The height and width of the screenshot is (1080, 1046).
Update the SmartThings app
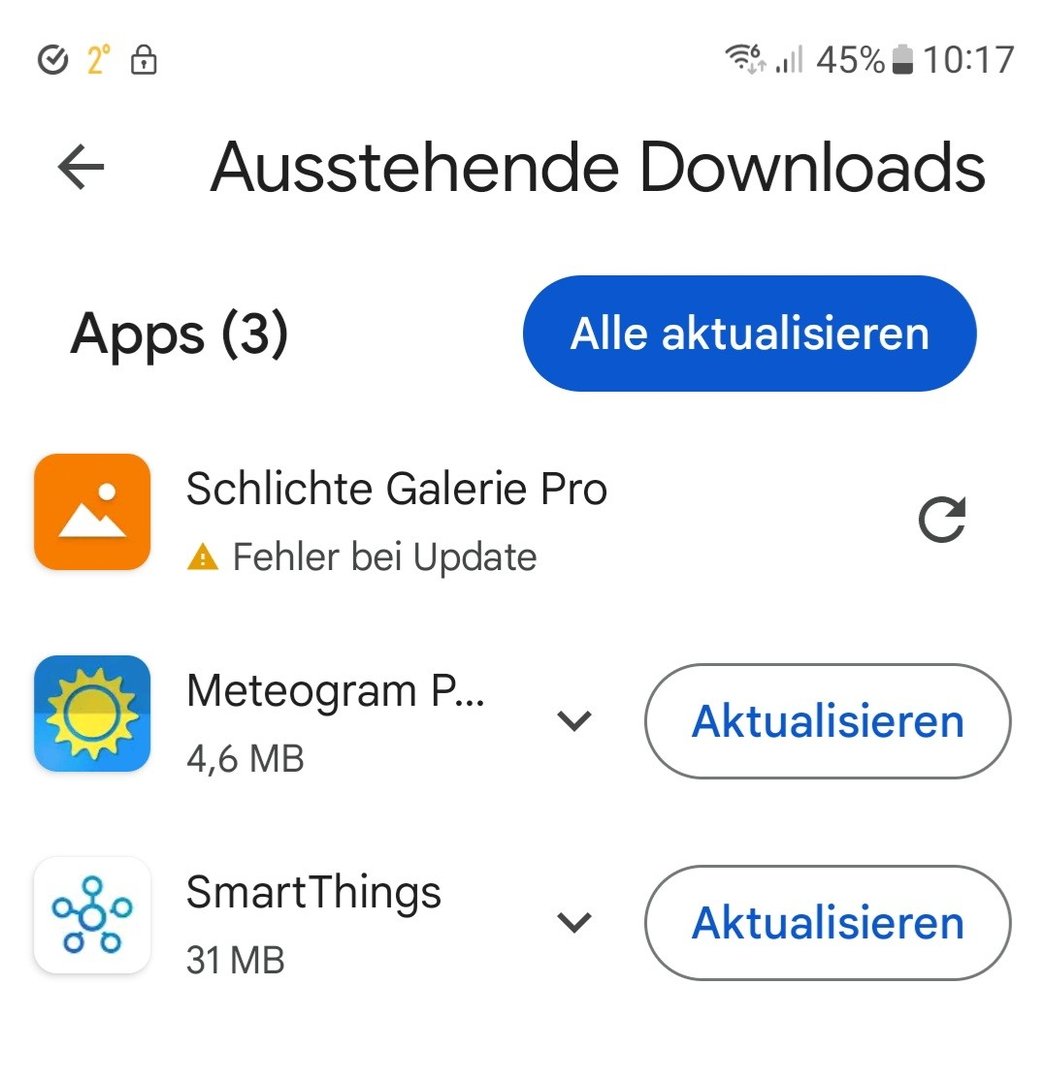[827, 922]
